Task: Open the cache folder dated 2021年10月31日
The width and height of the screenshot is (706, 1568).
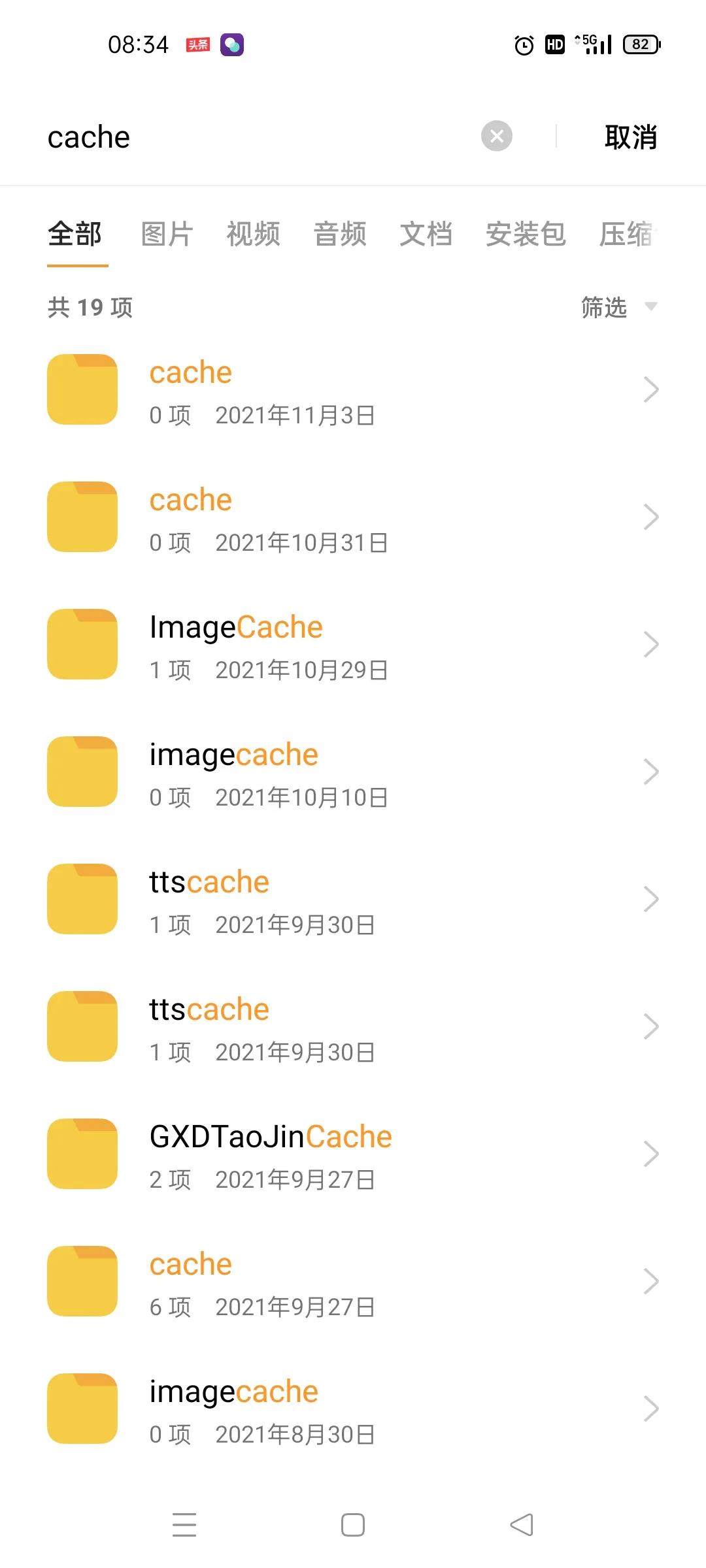Action: click(x=353, y=517)
